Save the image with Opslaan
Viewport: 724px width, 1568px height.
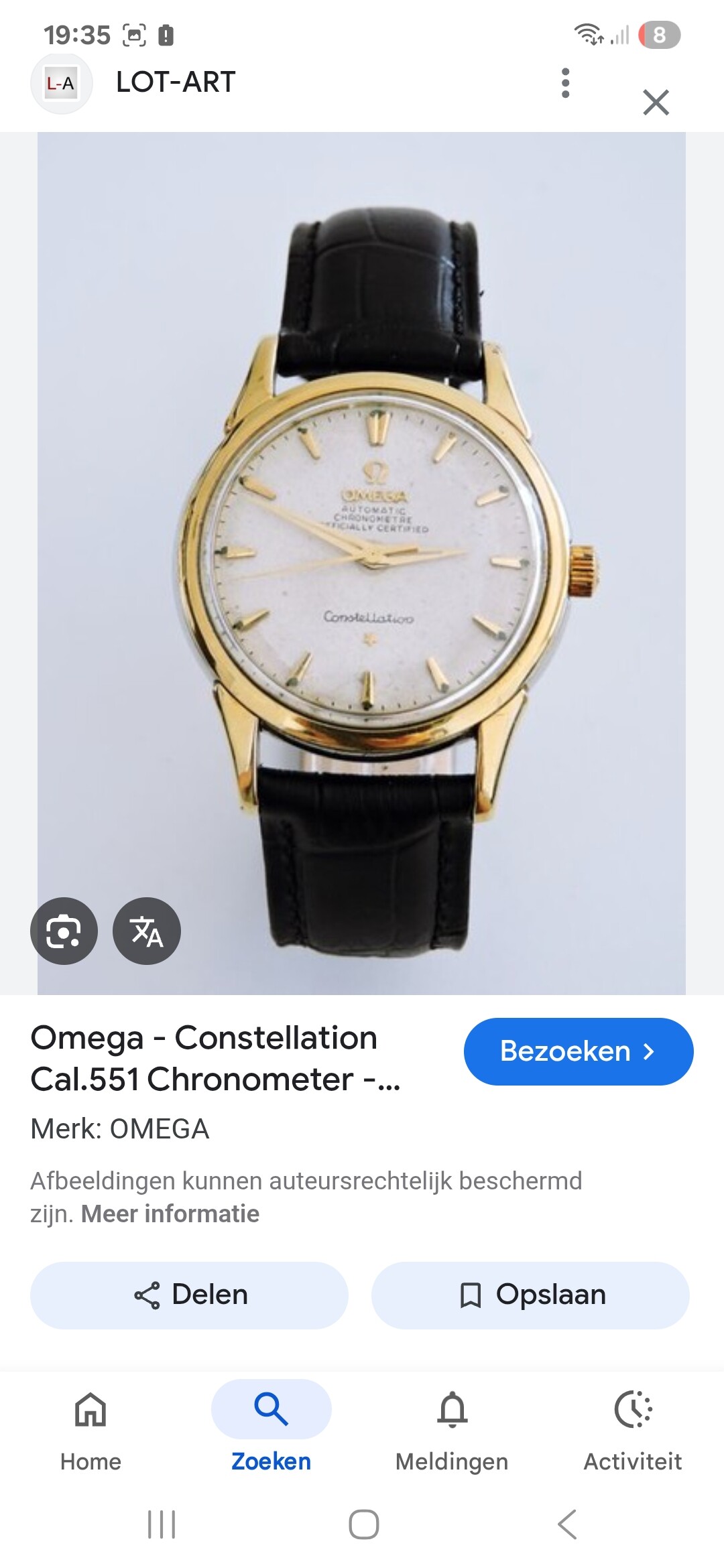(530, 1295)
